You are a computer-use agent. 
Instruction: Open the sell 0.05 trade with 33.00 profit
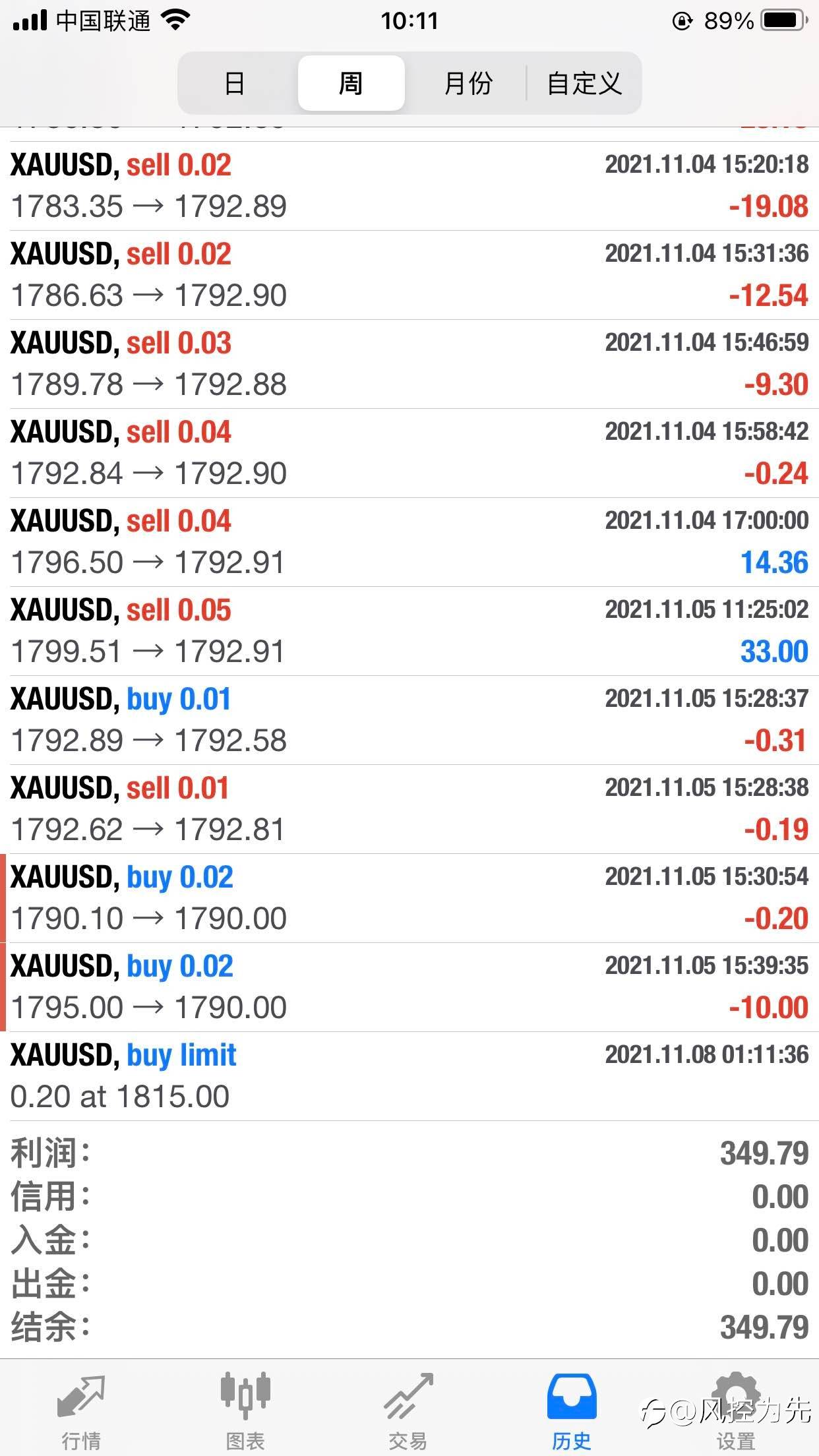[x=409, y=631]
